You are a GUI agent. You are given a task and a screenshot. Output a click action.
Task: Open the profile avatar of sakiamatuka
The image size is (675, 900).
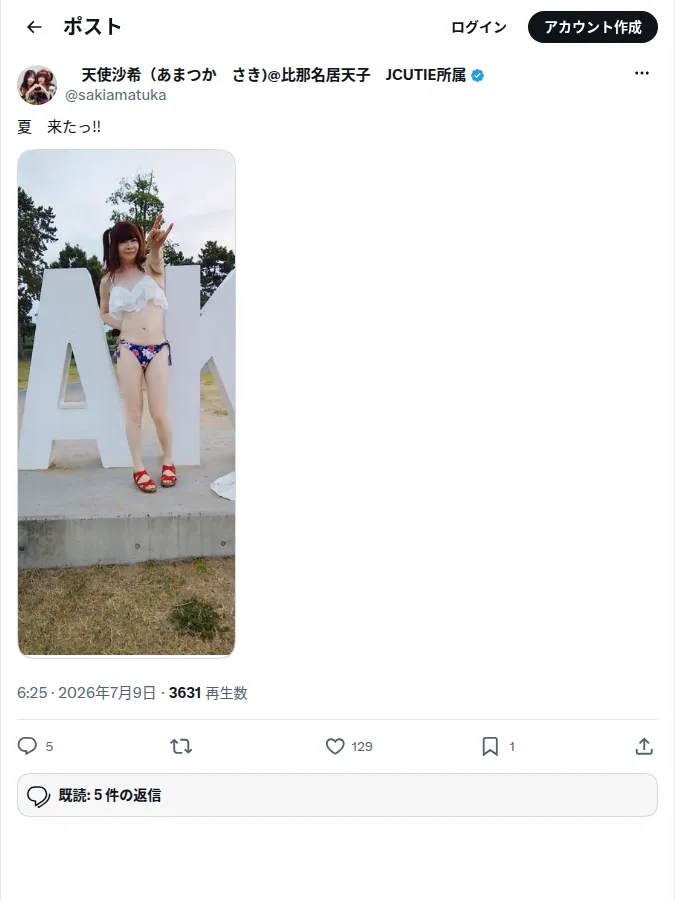click(x=37, y=85)
